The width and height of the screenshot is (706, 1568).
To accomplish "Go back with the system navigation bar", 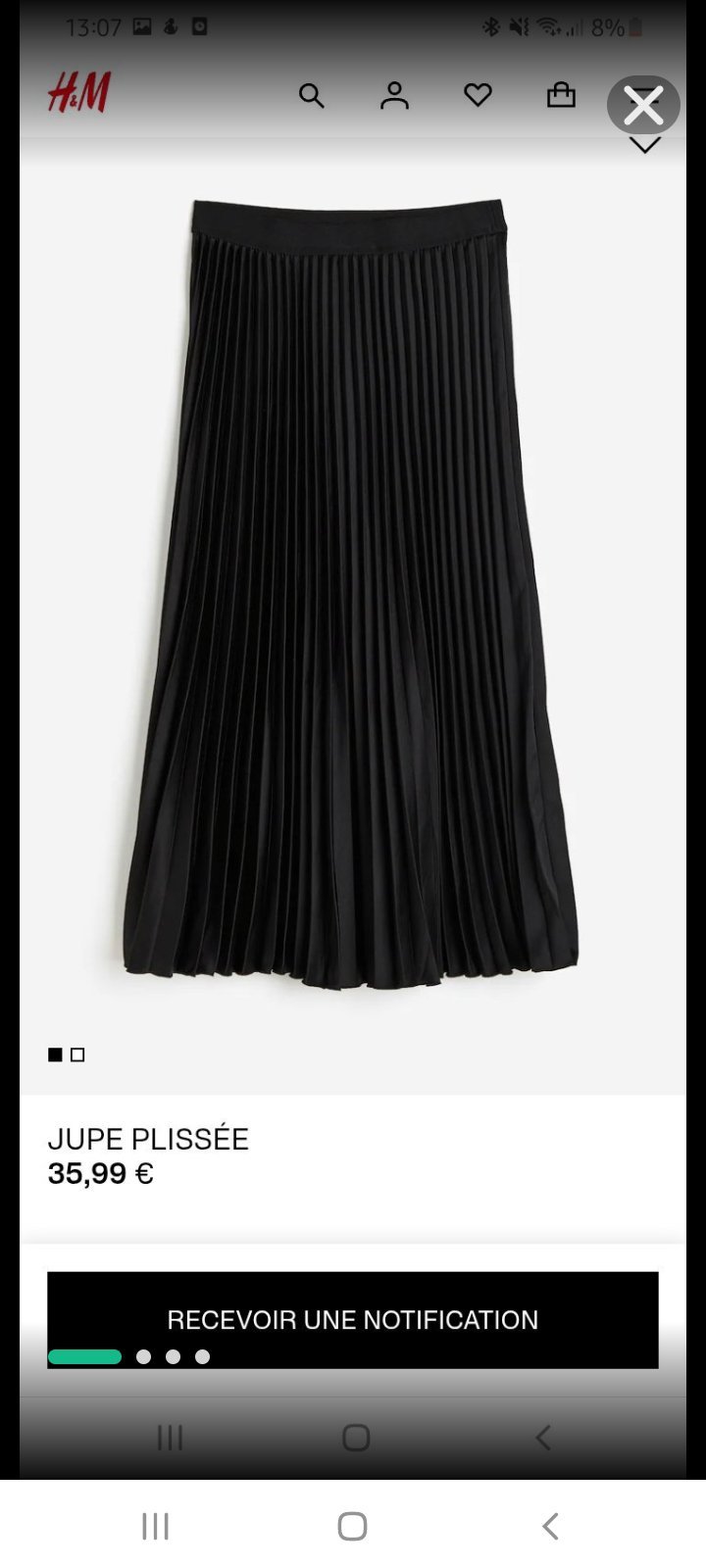I will coord(550,1526).
